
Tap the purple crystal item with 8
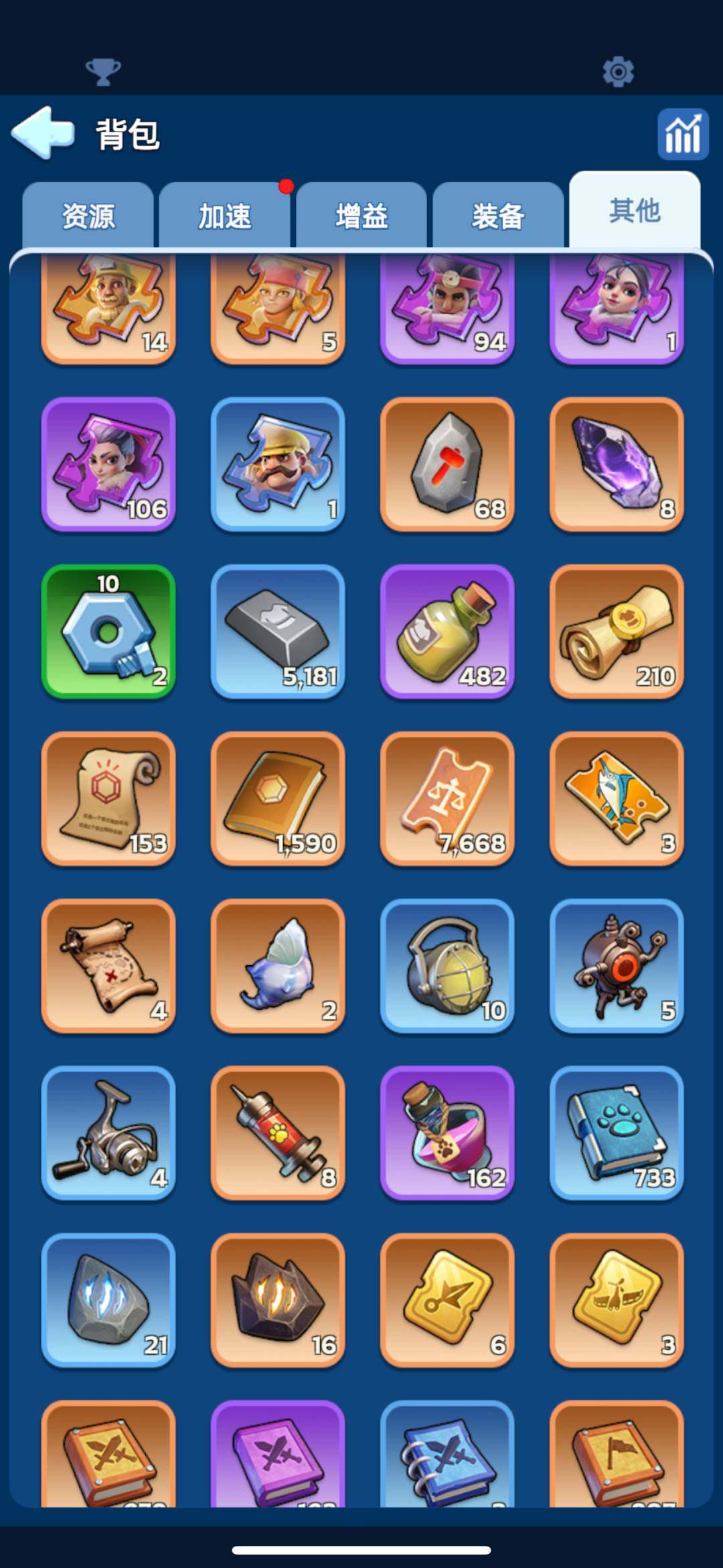click(x=617, y=464)
